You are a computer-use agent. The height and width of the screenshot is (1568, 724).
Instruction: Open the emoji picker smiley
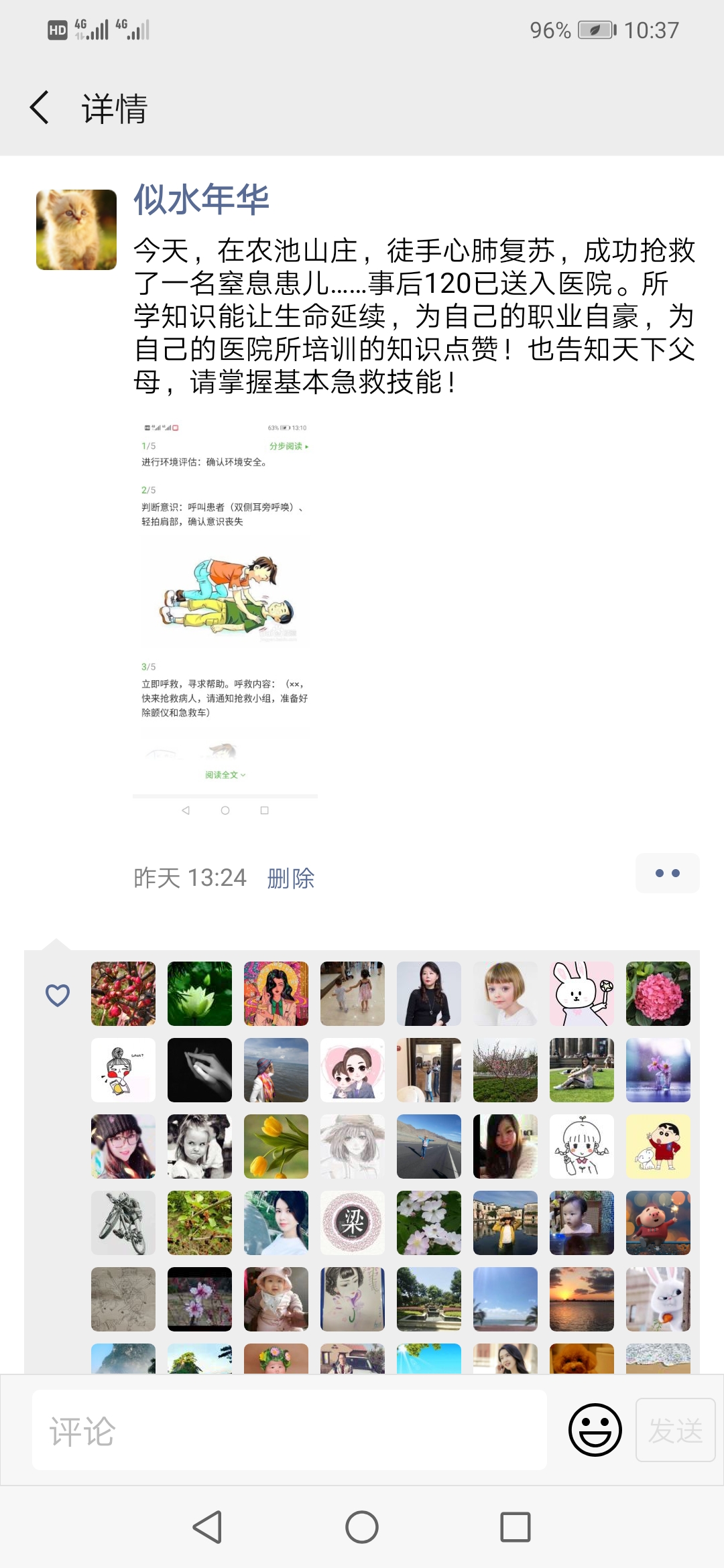point(595,1430)
